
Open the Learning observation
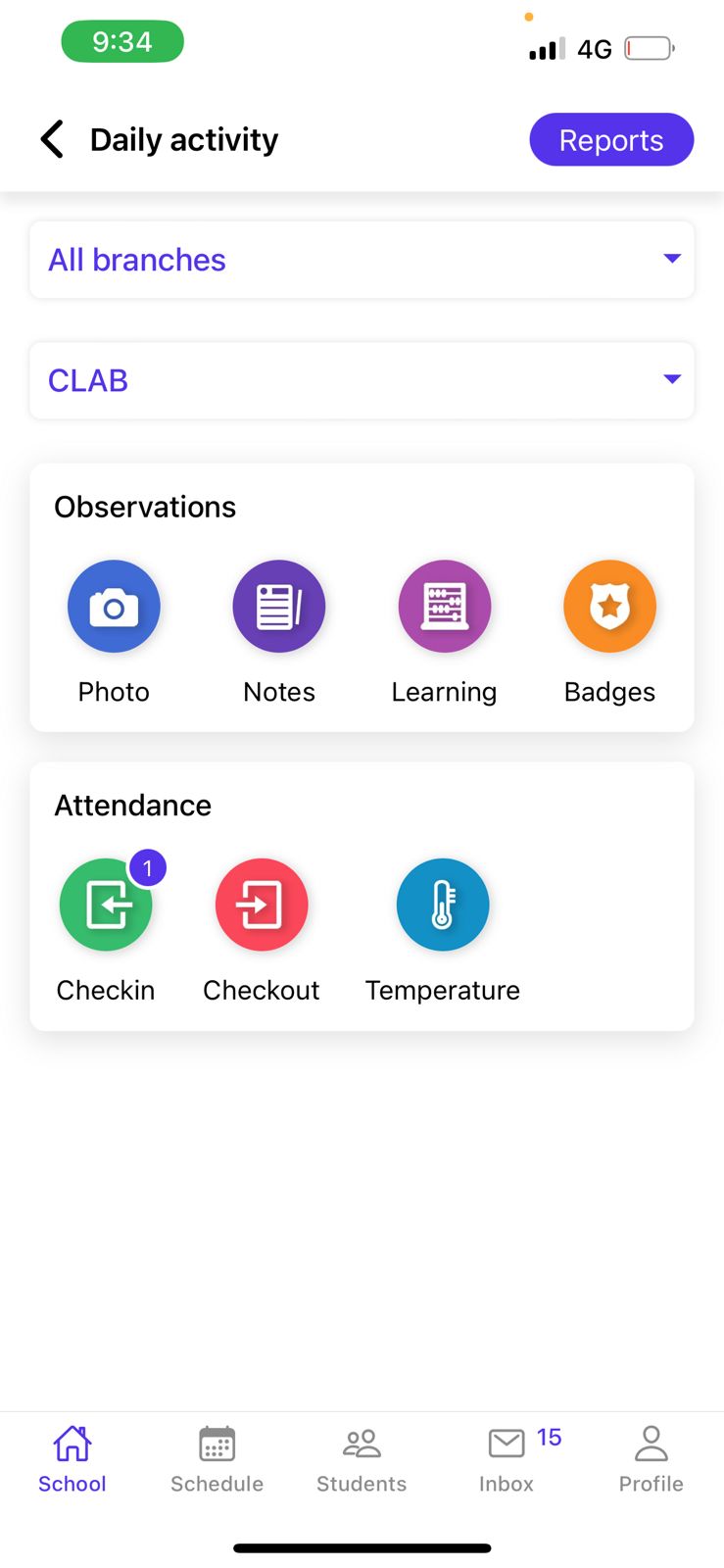point(444,607)
